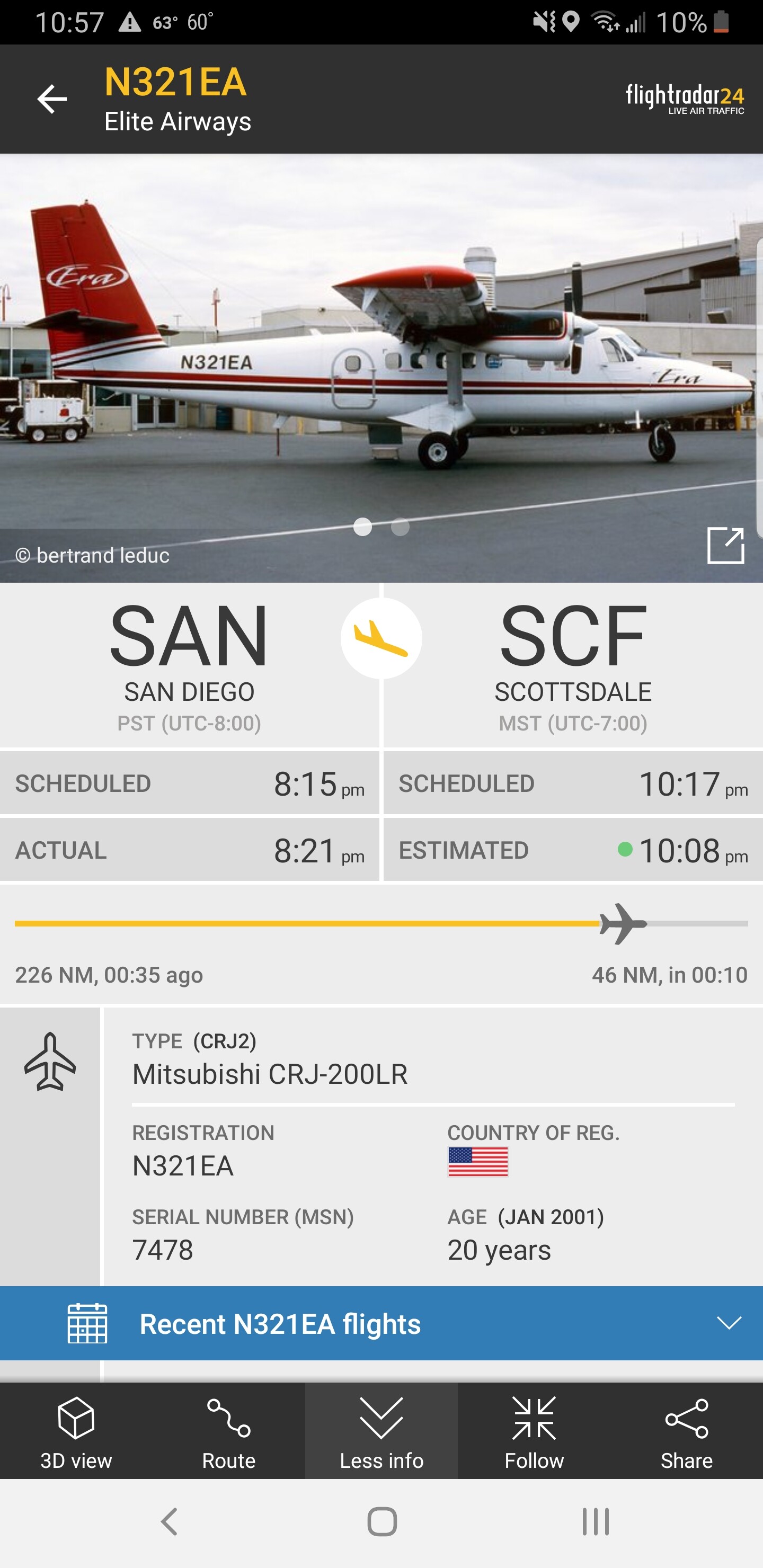Open system recent apps
Screen dimensions: 763x1568
point(595,1522)
